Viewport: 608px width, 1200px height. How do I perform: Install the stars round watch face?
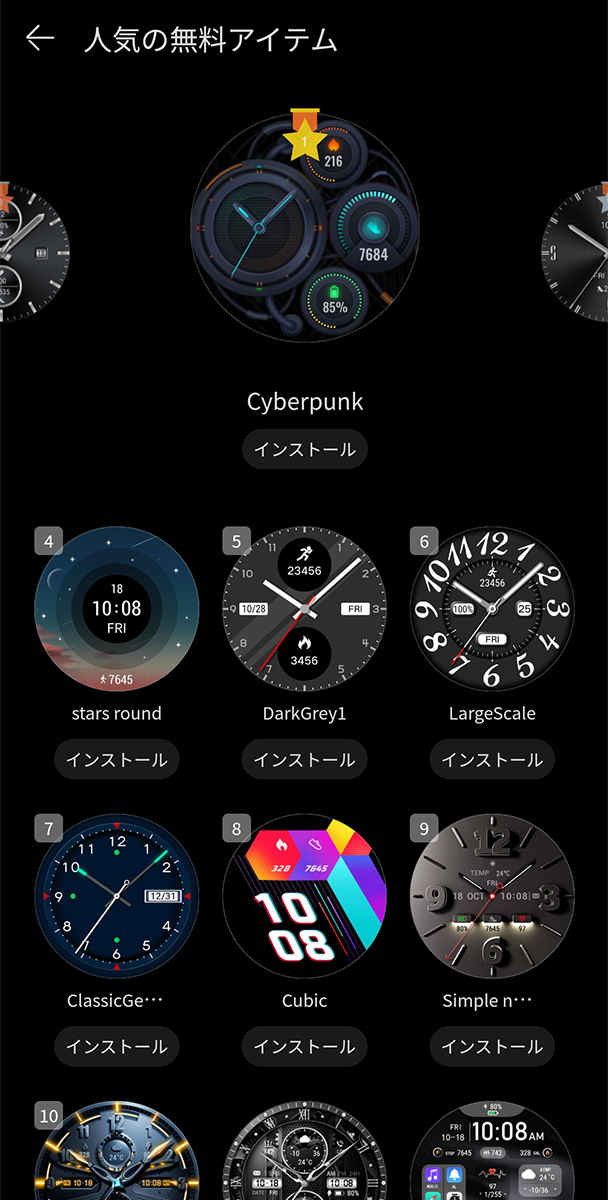pos(117,760)
